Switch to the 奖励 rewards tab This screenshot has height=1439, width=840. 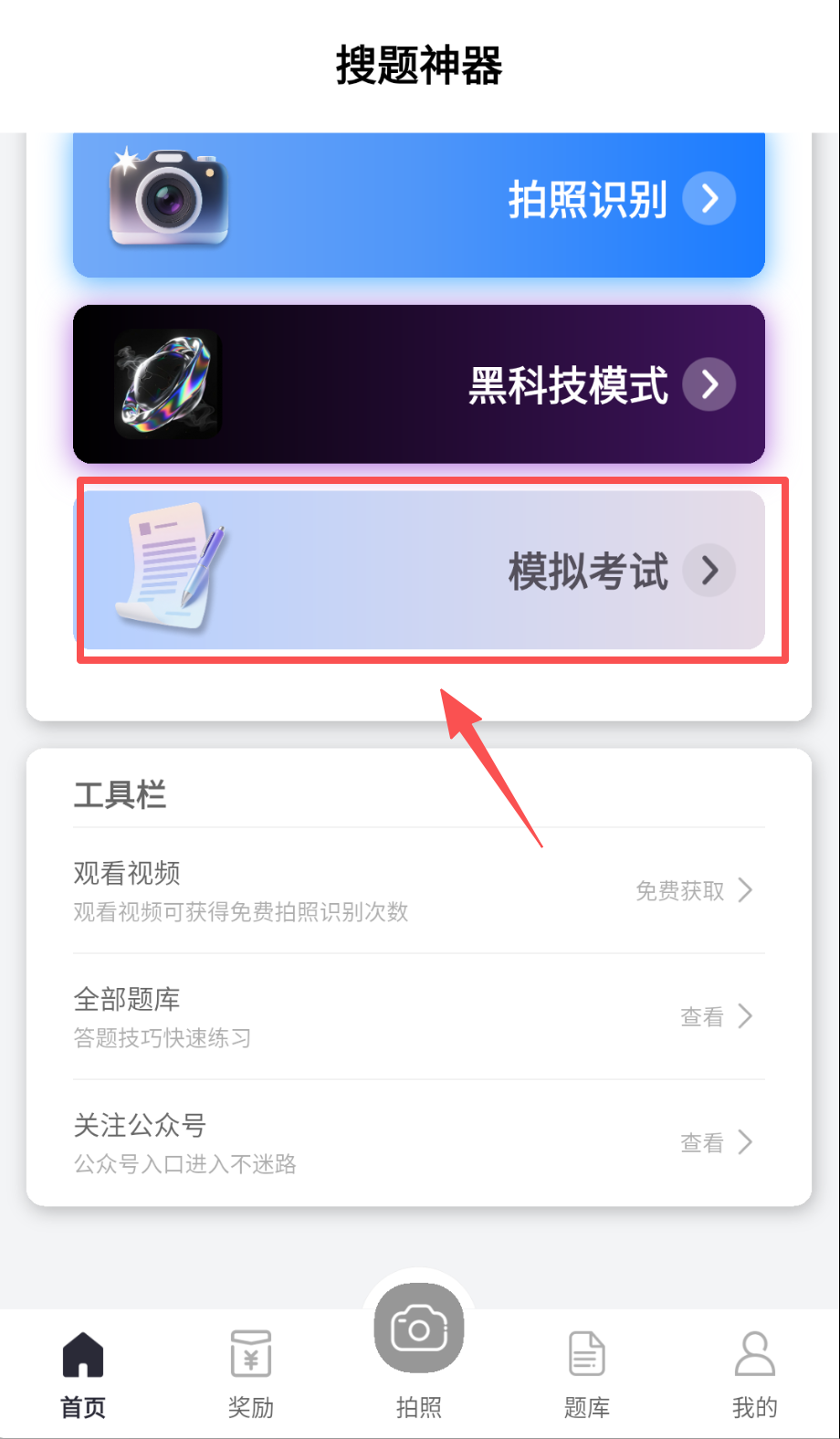tap(251, 1373)
